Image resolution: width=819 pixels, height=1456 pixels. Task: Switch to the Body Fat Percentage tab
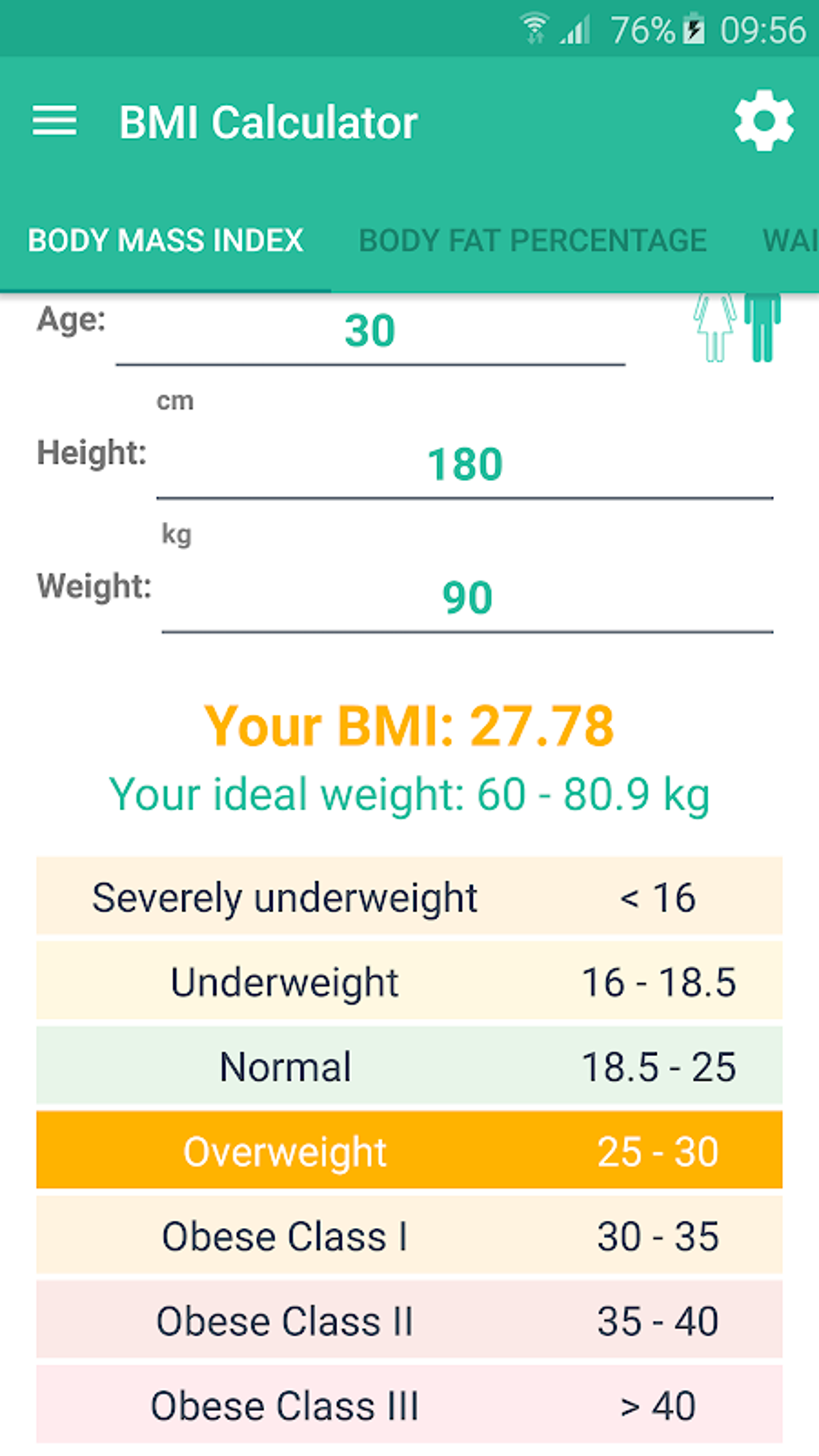532,239
